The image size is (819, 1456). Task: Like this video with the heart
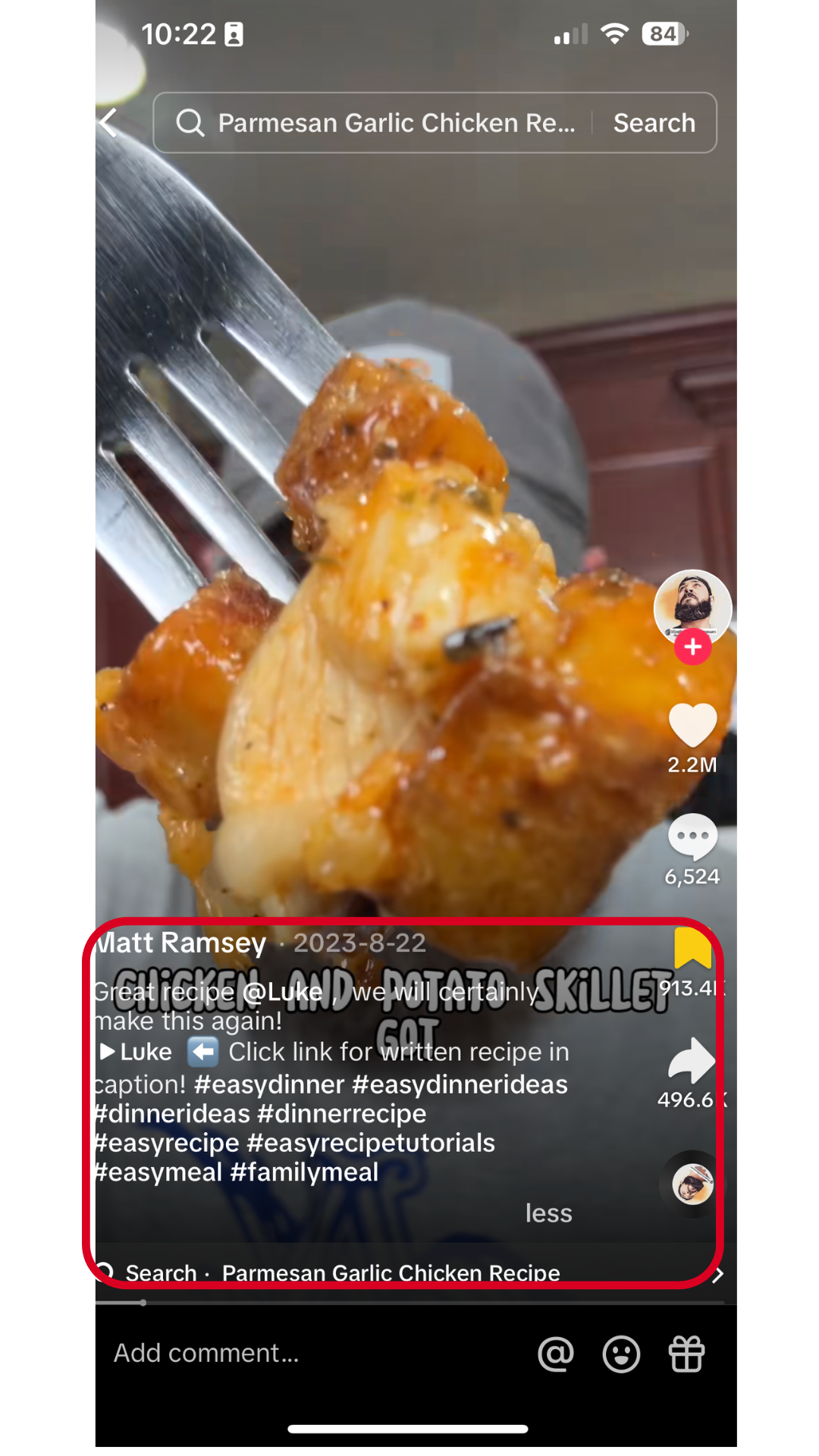click(692, 726)
